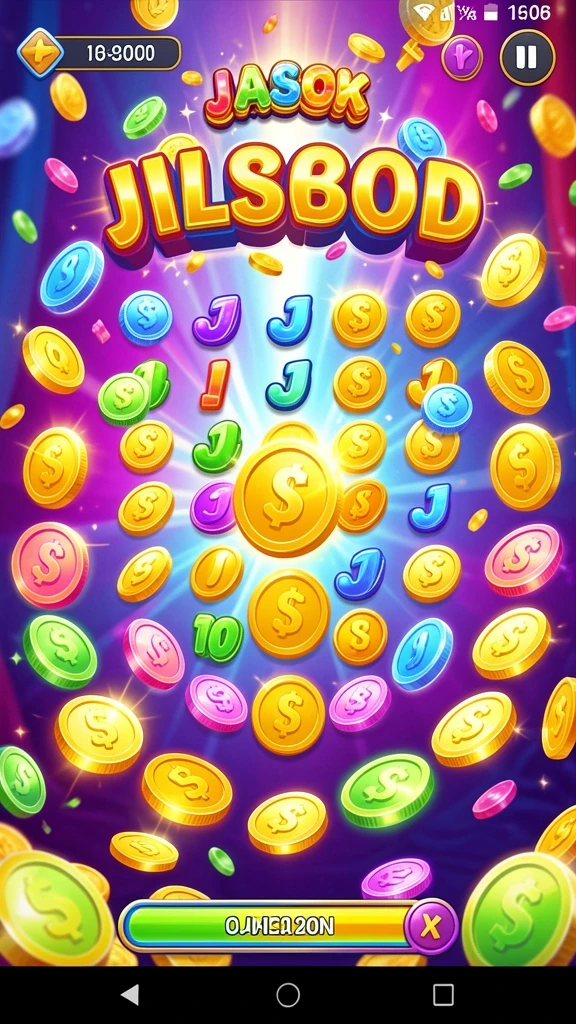Screen dimensions: 576x1024
Task: Go to the home screen
Action: click(x=288, y=995)
